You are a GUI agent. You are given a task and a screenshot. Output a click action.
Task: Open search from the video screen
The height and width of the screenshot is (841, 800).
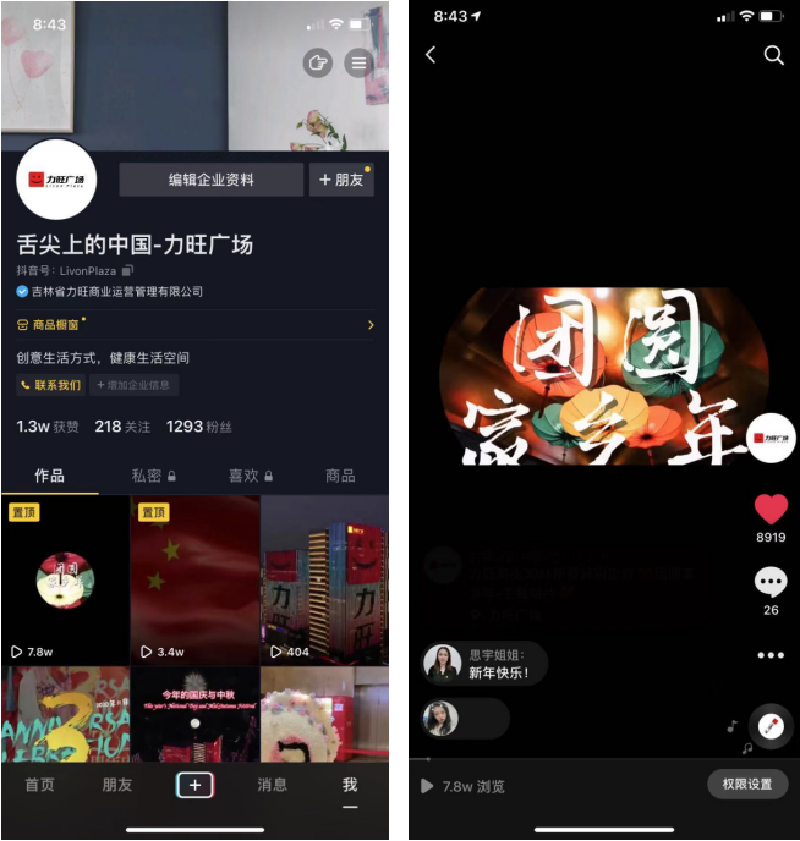[774, 56]
